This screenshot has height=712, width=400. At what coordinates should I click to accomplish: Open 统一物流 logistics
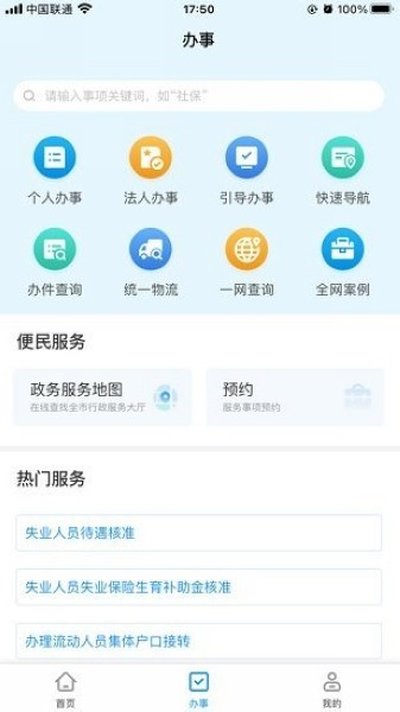pyautogui.click(x=151, y=262)
